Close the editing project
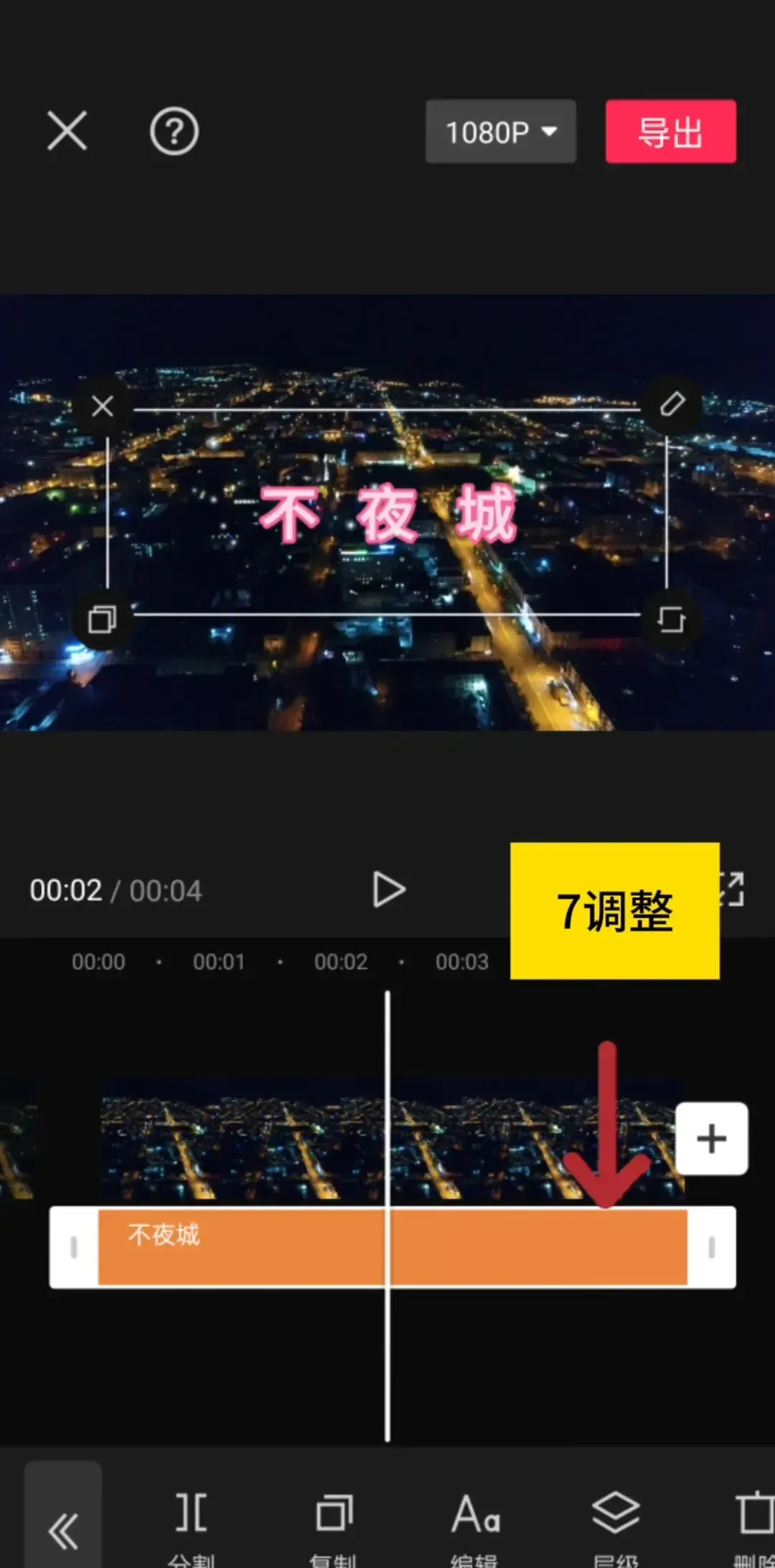 (67, 131)
